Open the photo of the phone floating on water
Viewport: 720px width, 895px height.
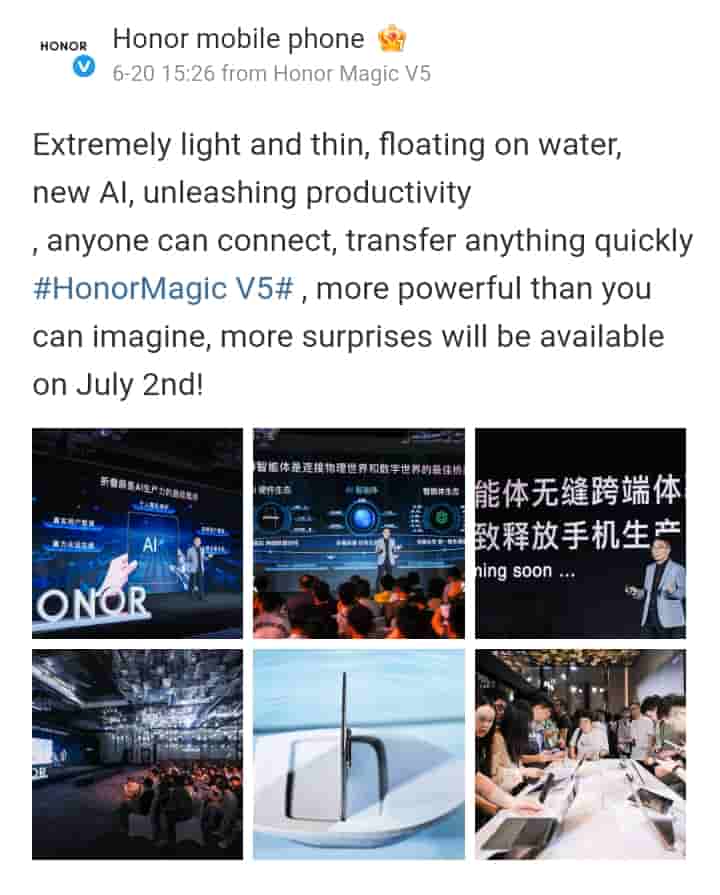[358, 754]
